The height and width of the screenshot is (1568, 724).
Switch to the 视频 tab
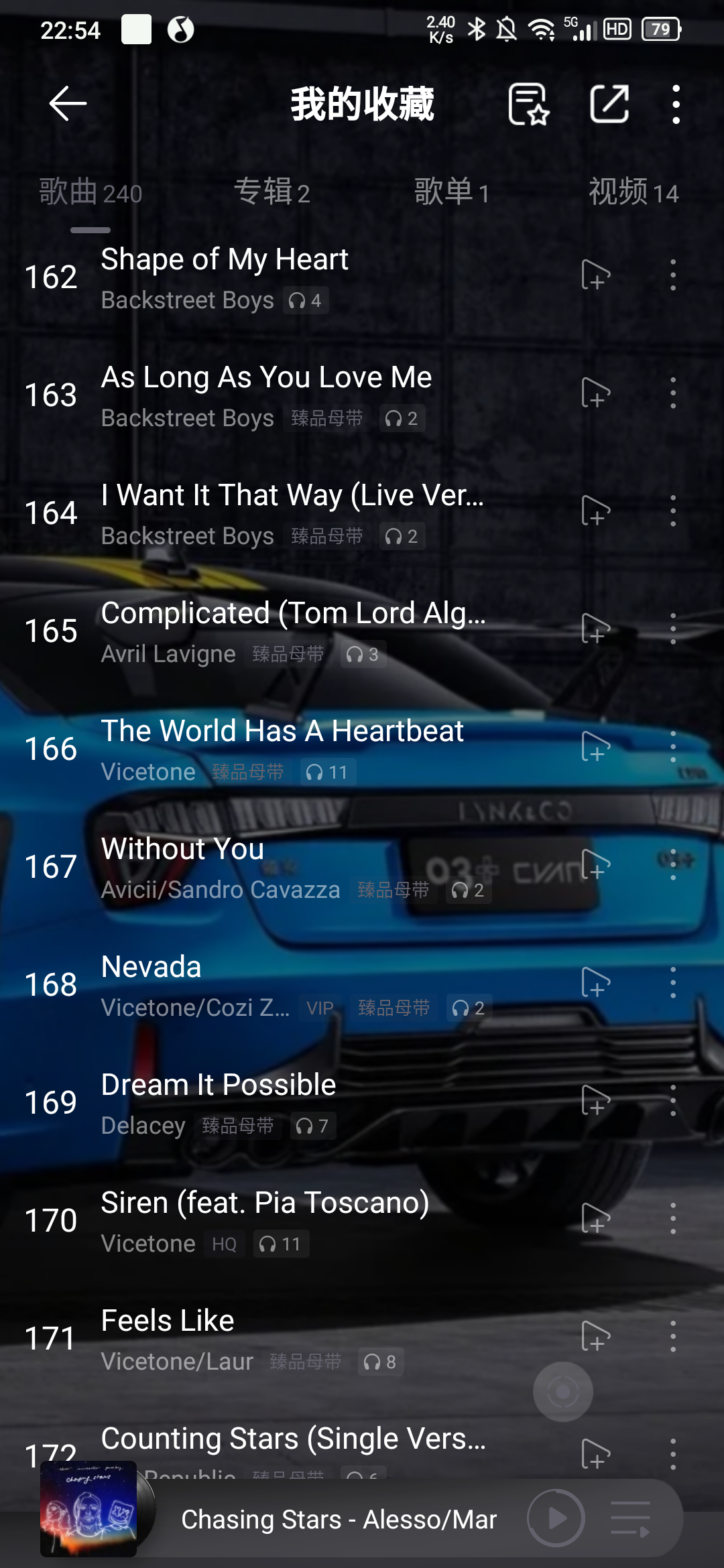click(x=633, y=192)
